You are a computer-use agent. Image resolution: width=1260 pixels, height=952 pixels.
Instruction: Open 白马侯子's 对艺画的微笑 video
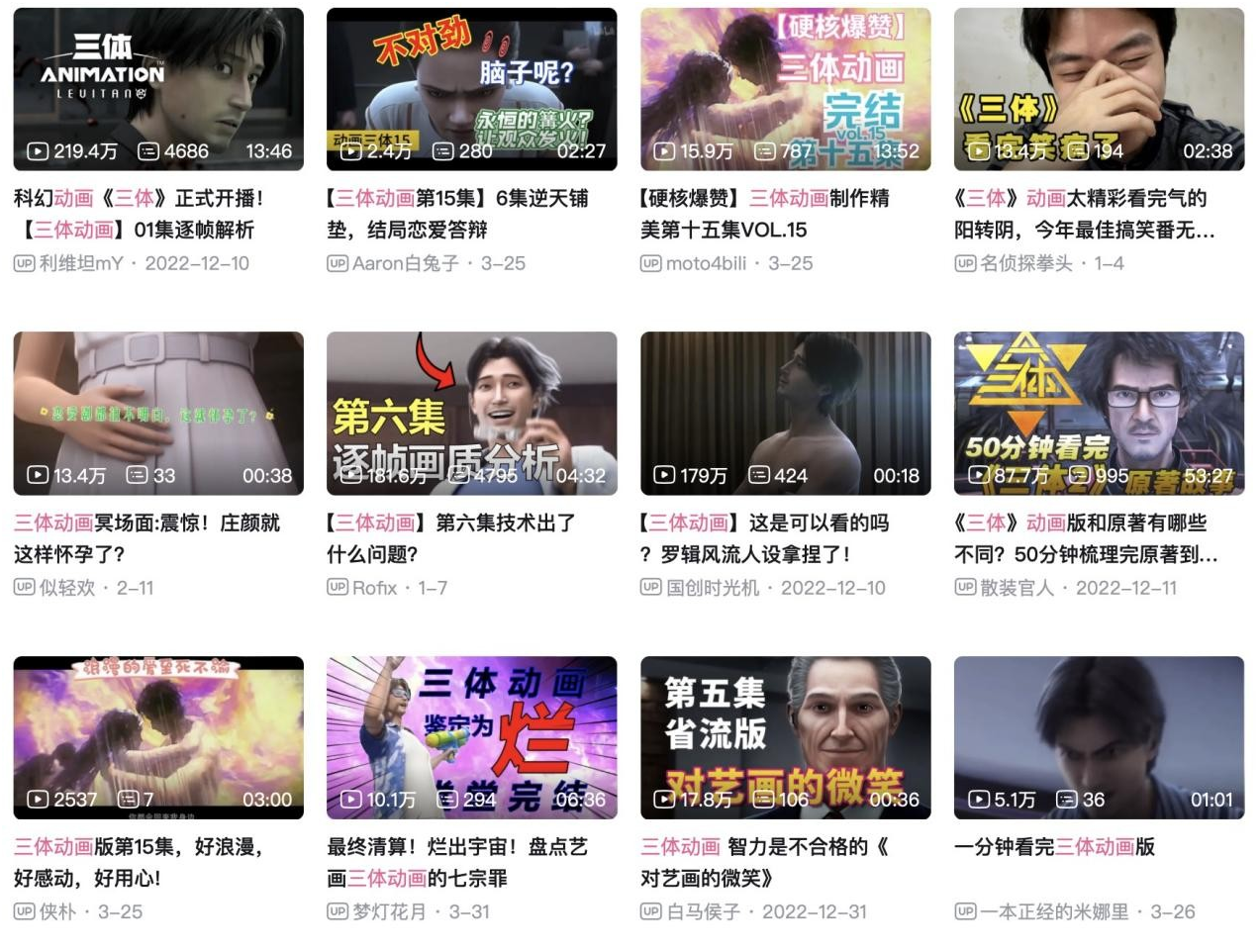785,737
